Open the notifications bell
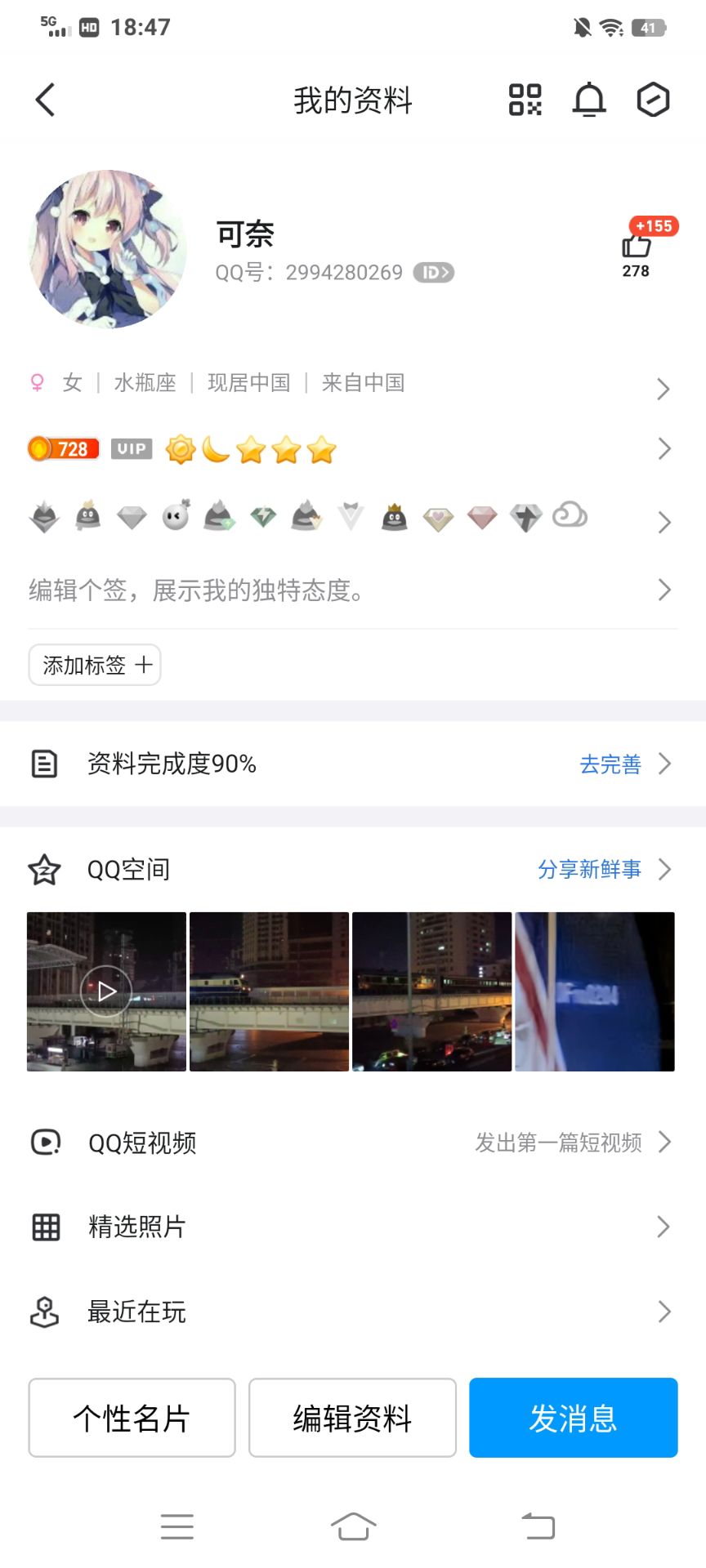The image size is (706, 1568). 588,100
